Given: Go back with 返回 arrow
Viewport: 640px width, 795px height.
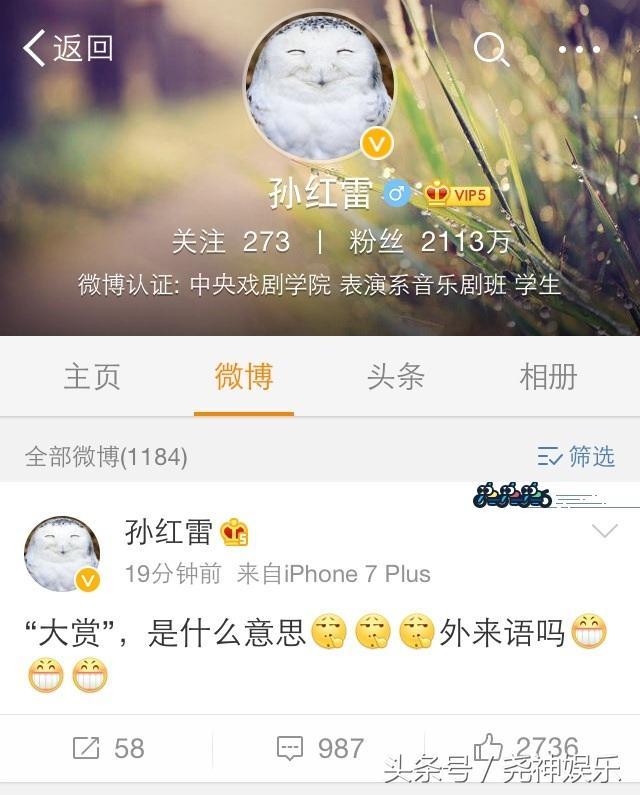Looking at the screenshot, I should click(68, 48).
